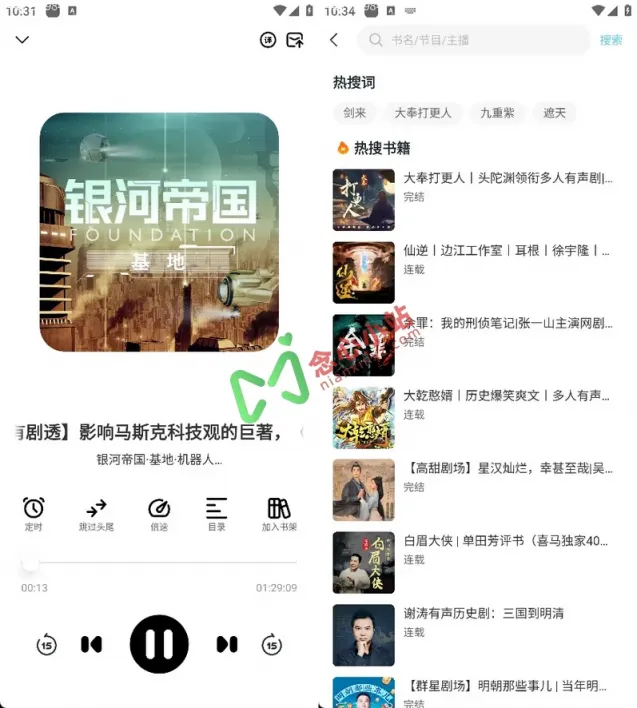The height and width of the screenshot is (708, 637).
Task: Select the 九重紫 hot search chip
Action: pyautogui.click(x=496, y=113)
